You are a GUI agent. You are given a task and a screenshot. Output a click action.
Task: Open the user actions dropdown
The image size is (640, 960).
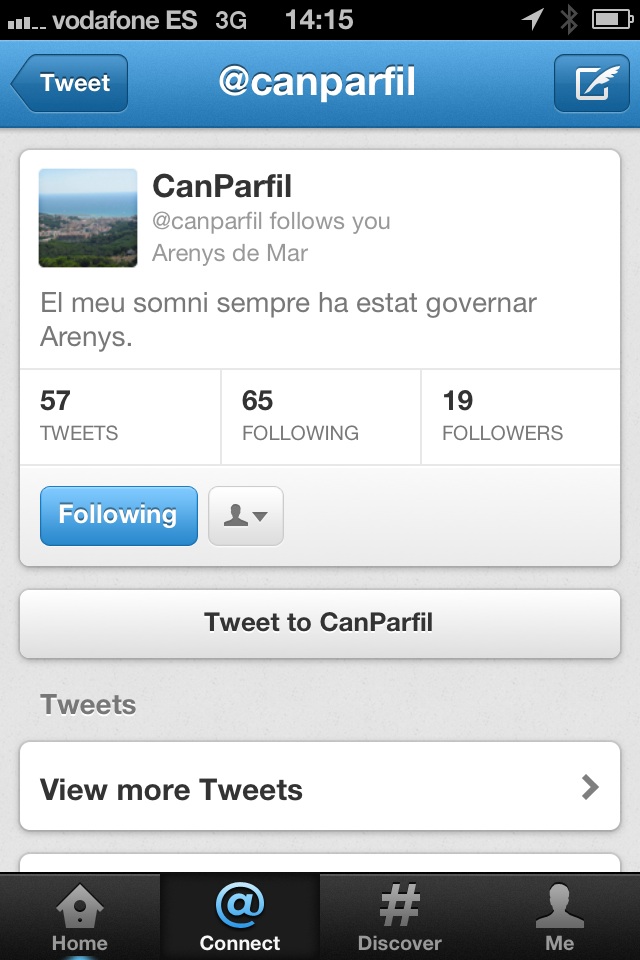point(246,515)
